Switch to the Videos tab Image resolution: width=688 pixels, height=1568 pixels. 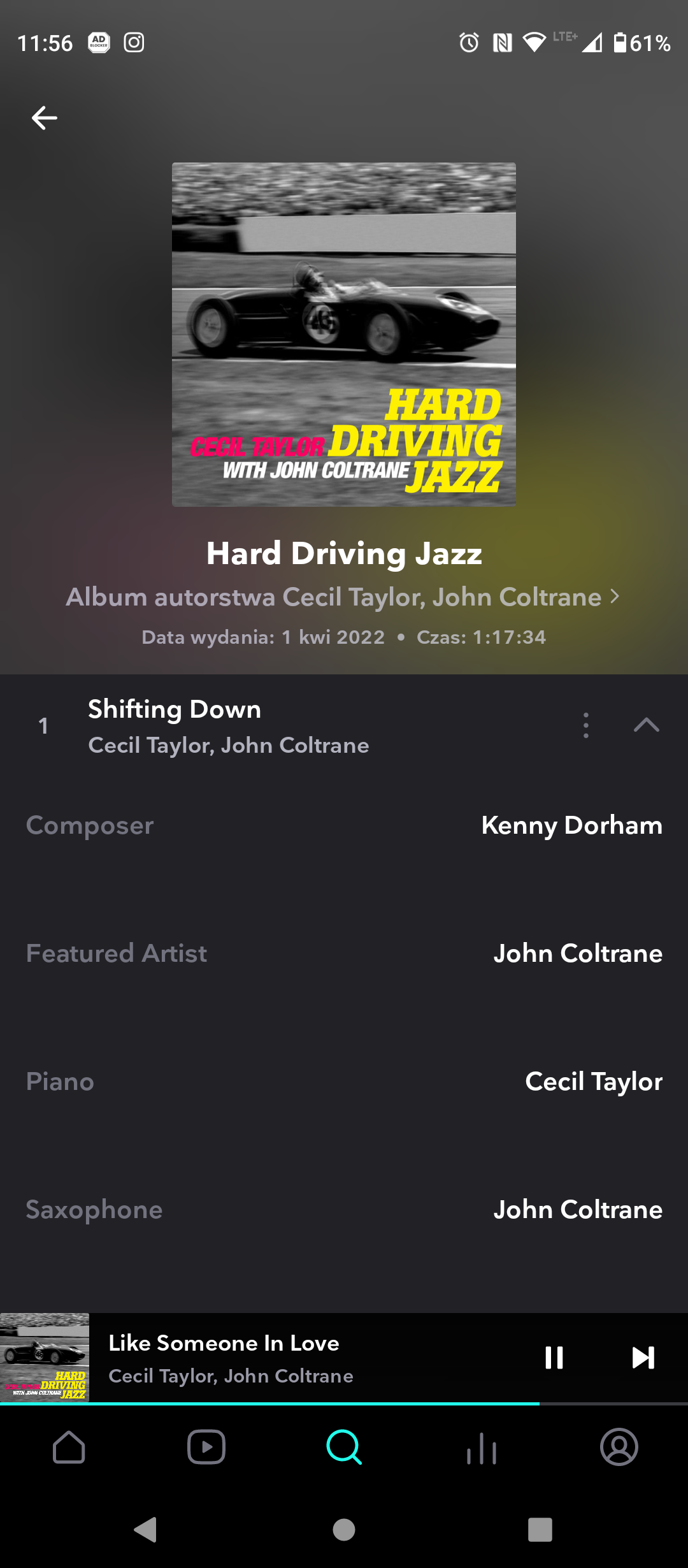[x=206, y=1447]
